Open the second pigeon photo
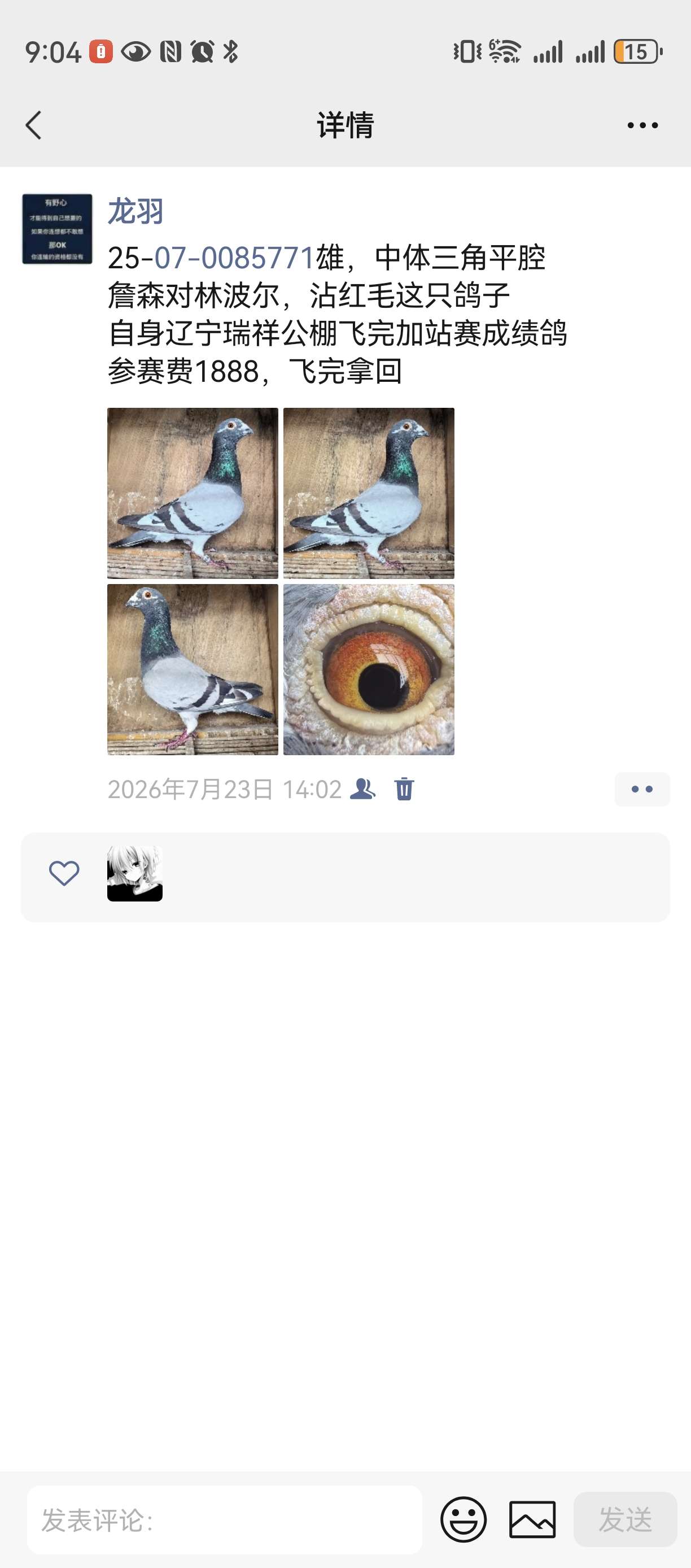The image size is (691, 1568). pyautogui.click(x=369, y=493)
